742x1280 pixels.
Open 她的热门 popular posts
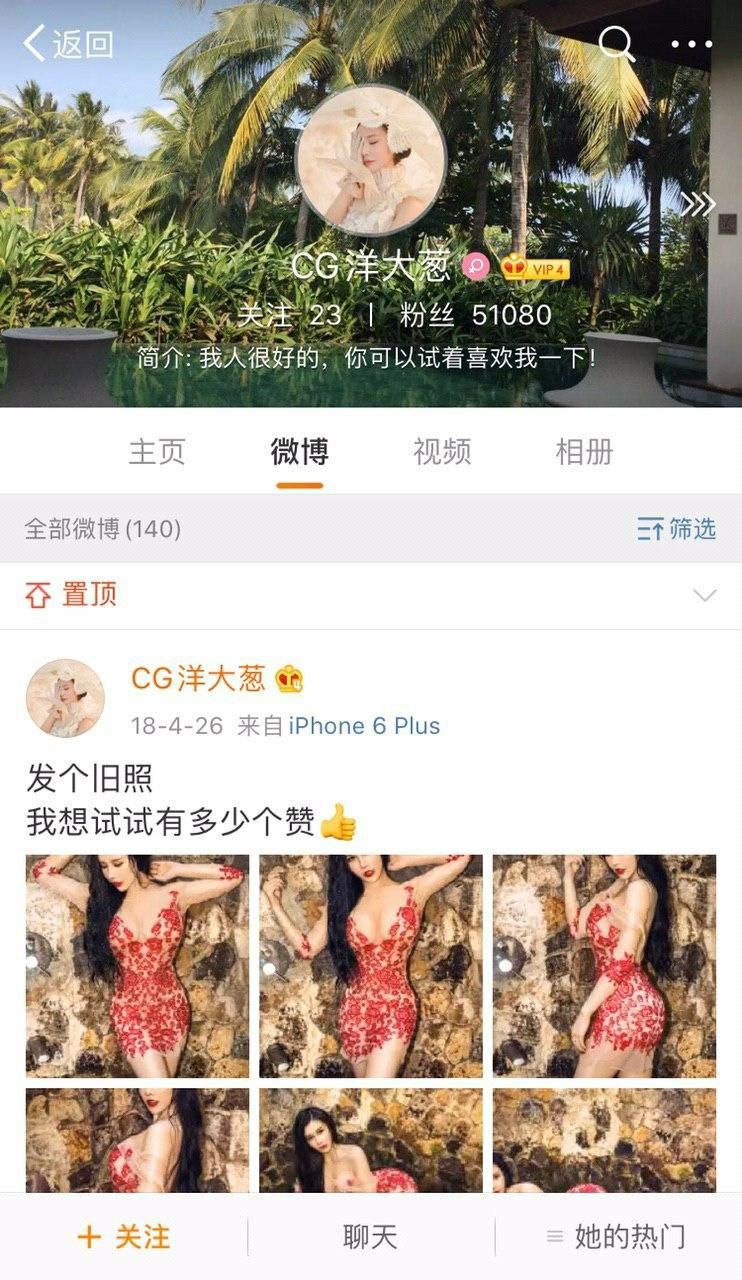617,1237
